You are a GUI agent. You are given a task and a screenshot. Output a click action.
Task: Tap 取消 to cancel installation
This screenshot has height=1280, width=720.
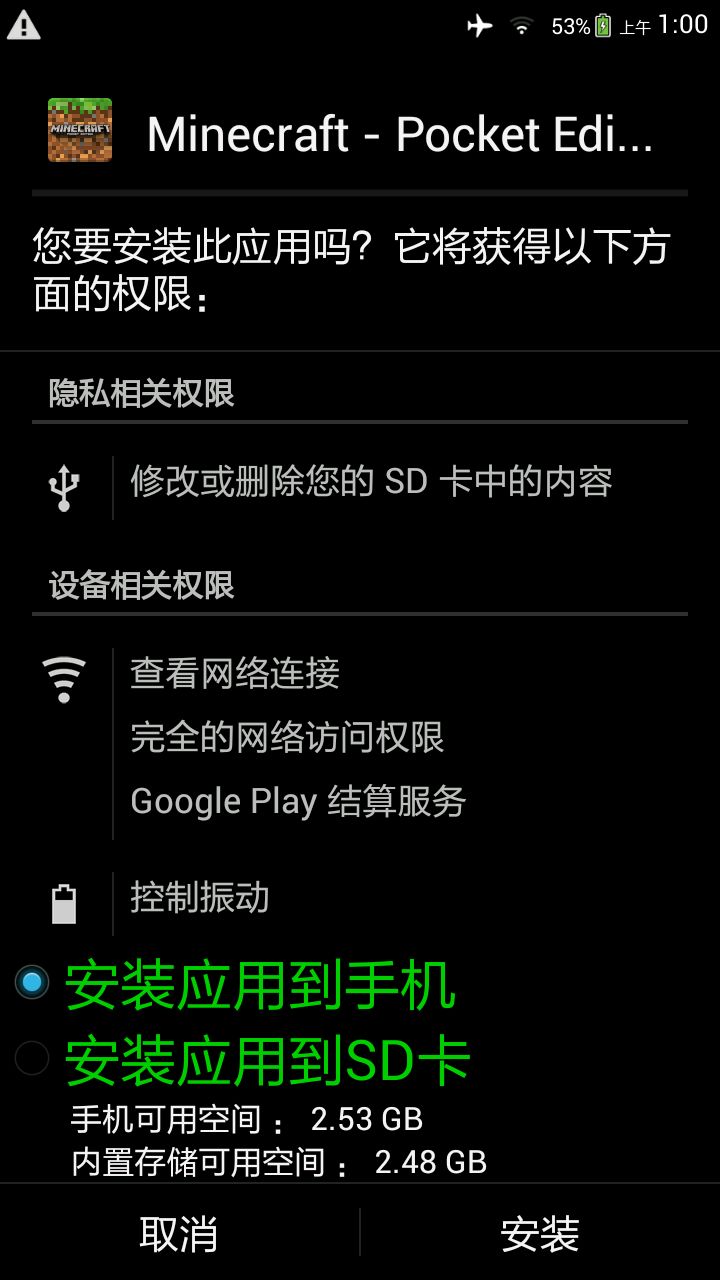[x=180, y=1234]
